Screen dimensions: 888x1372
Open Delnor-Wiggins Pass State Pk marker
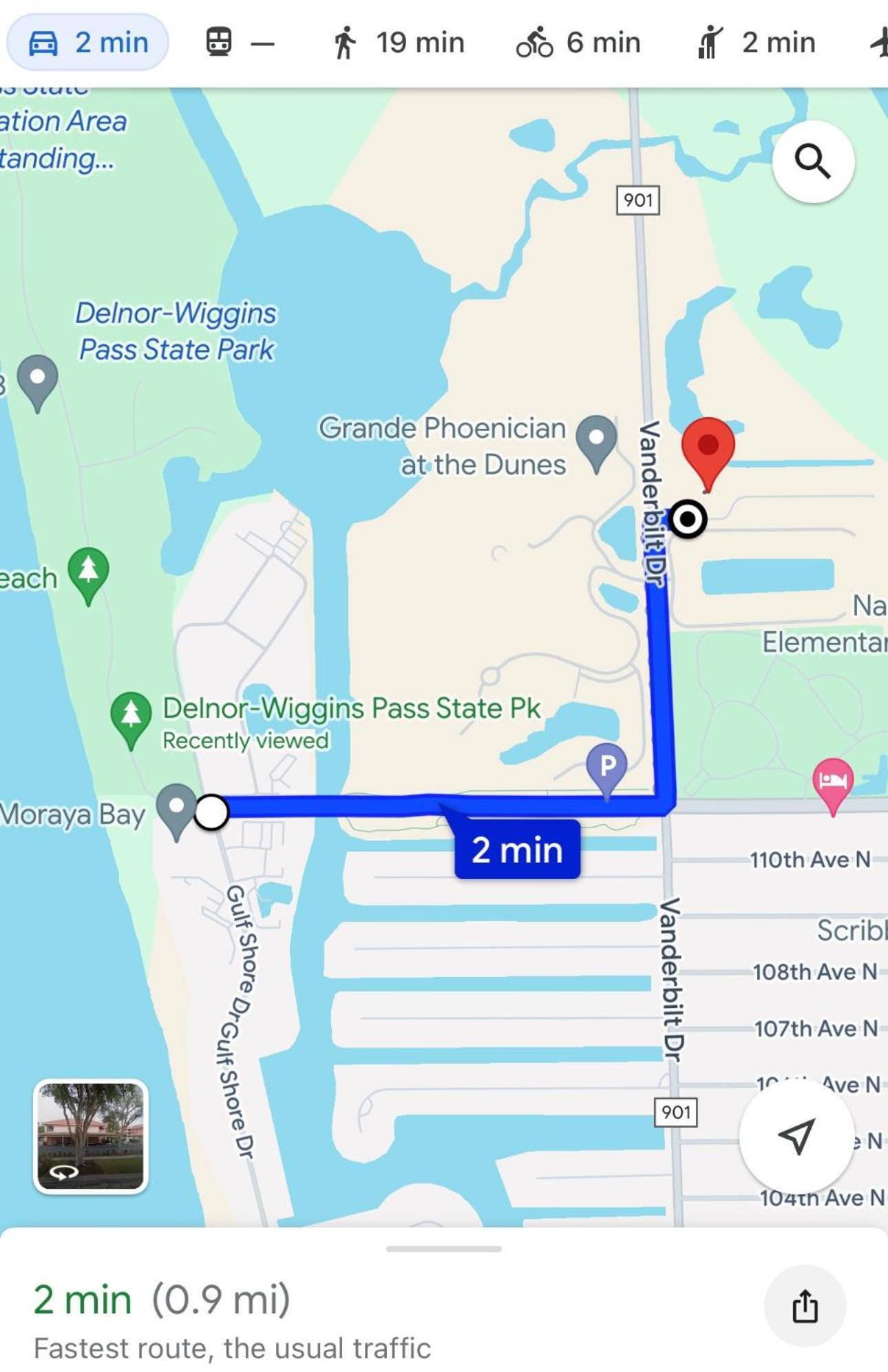[x=131, y=716]
